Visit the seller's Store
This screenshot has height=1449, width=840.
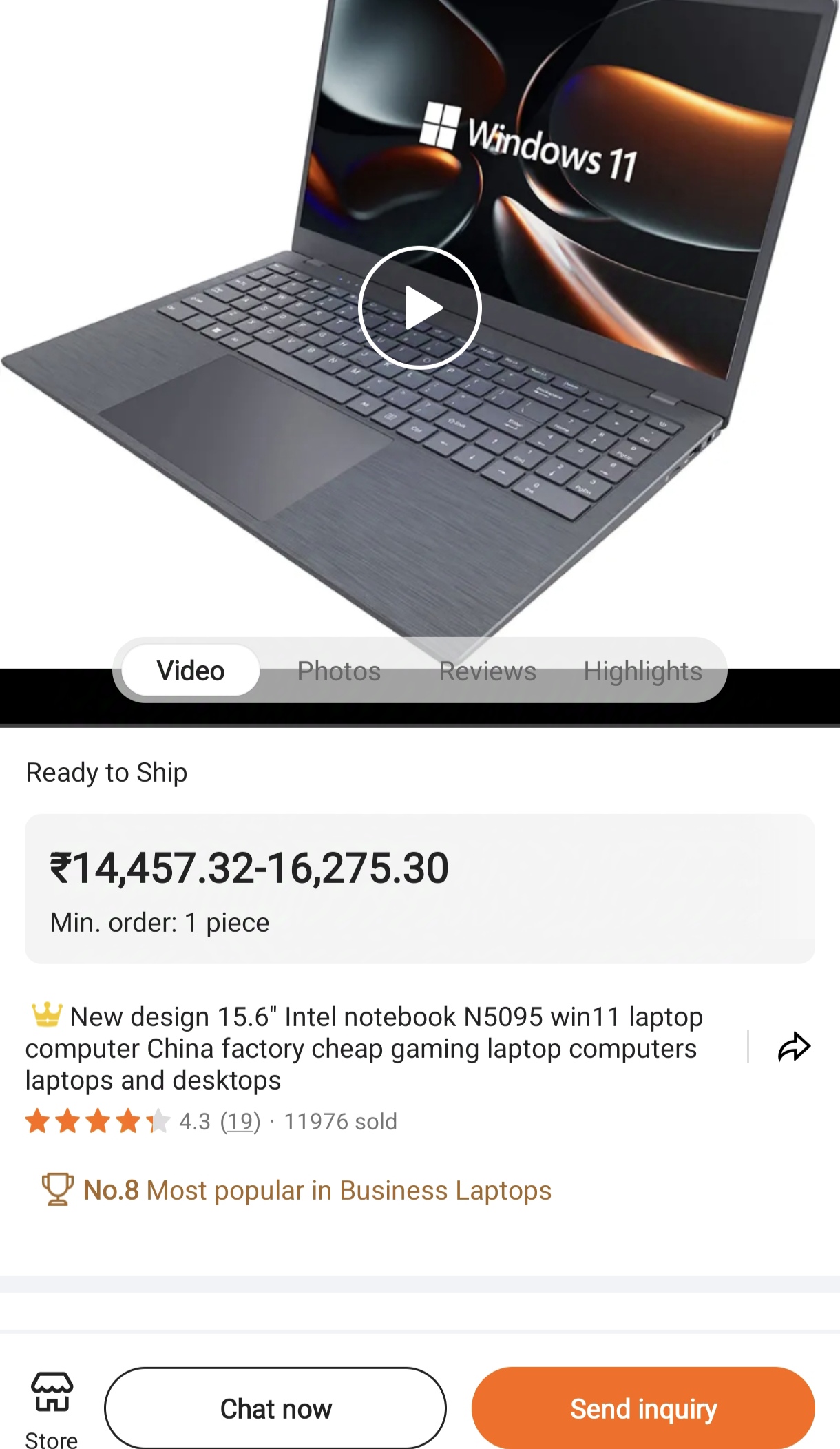(52, 1408)
